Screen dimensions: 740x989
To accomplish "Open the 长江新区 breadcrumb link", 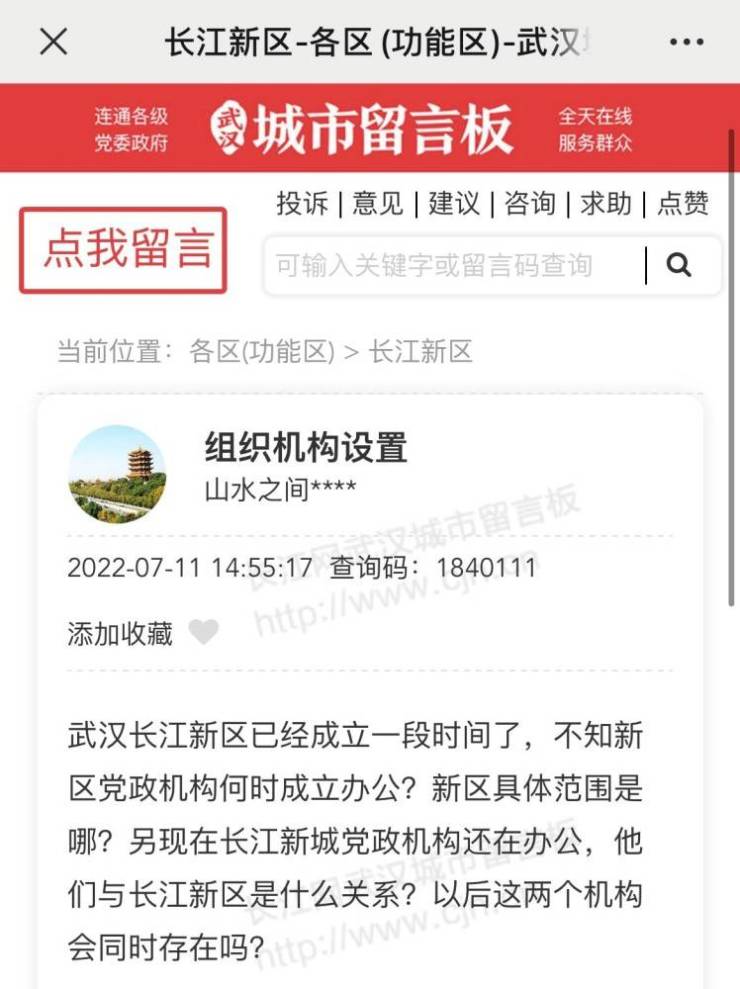I will coord(420,352).
